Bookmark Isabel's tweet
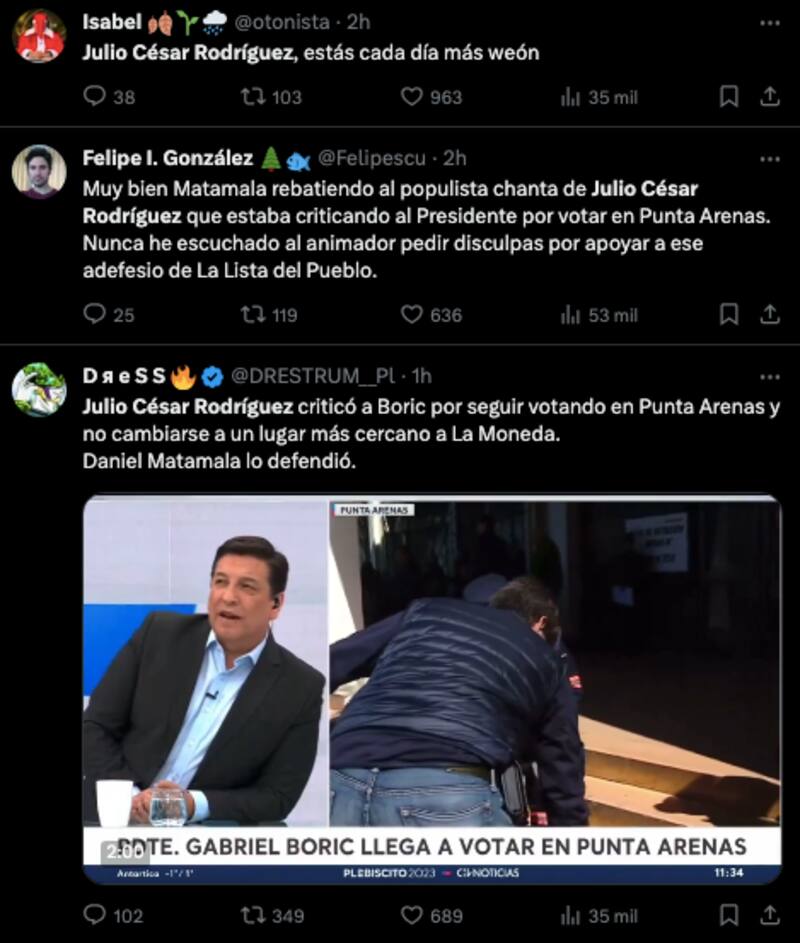800x943 pixels. pos(729,96)
